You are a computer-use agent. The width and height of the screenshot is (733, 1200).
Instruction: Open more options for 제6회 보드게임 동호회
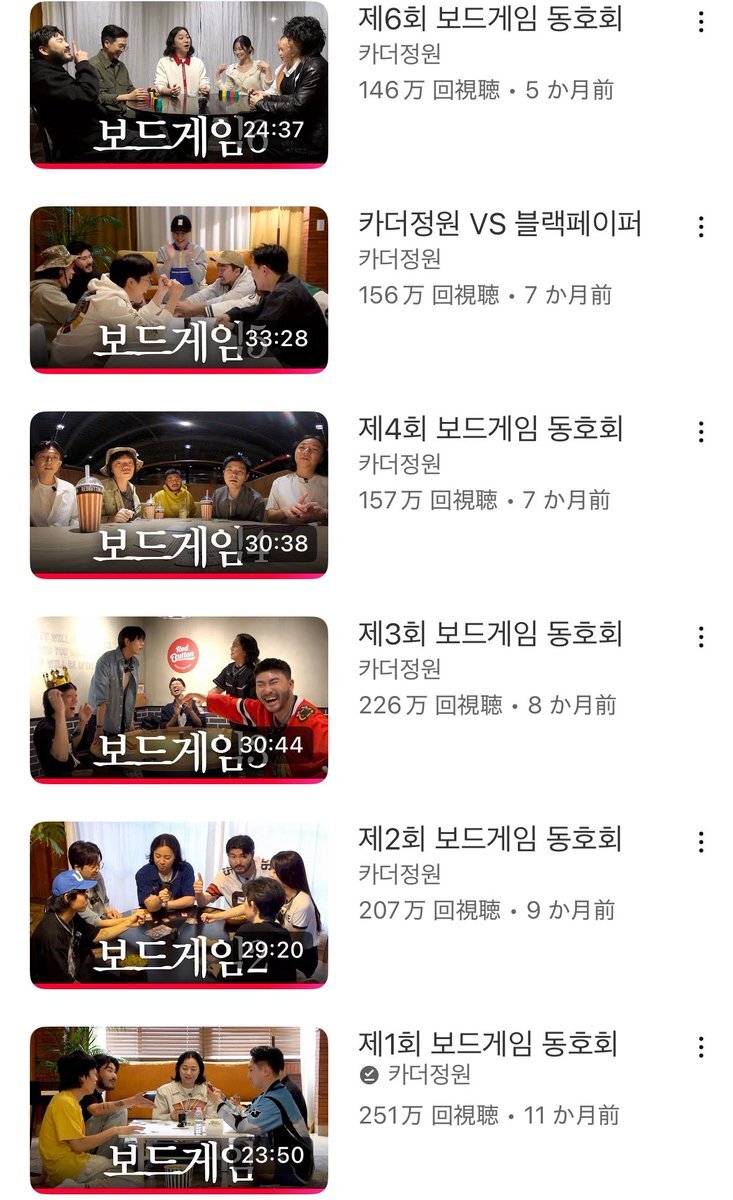701,21
